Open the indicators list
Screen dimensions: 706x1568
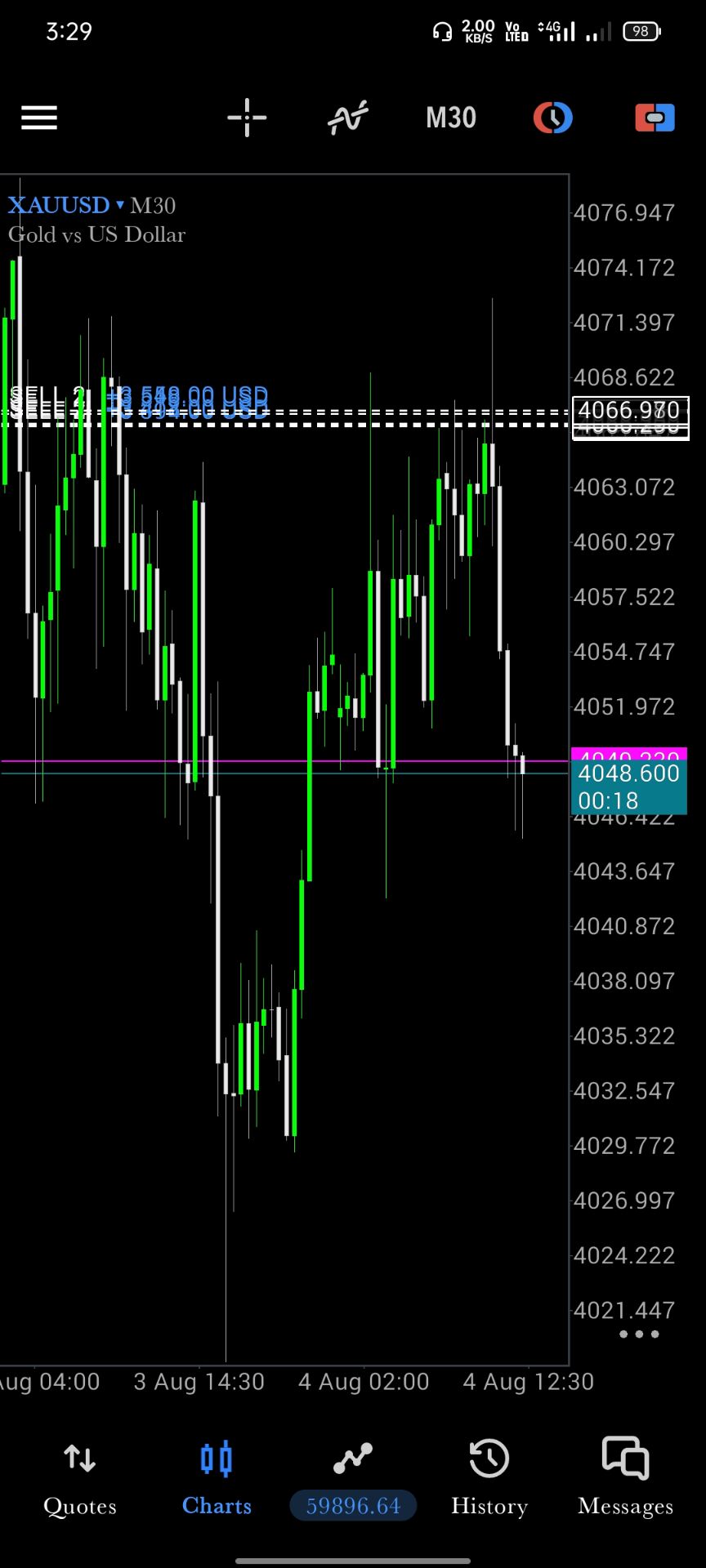348,118
